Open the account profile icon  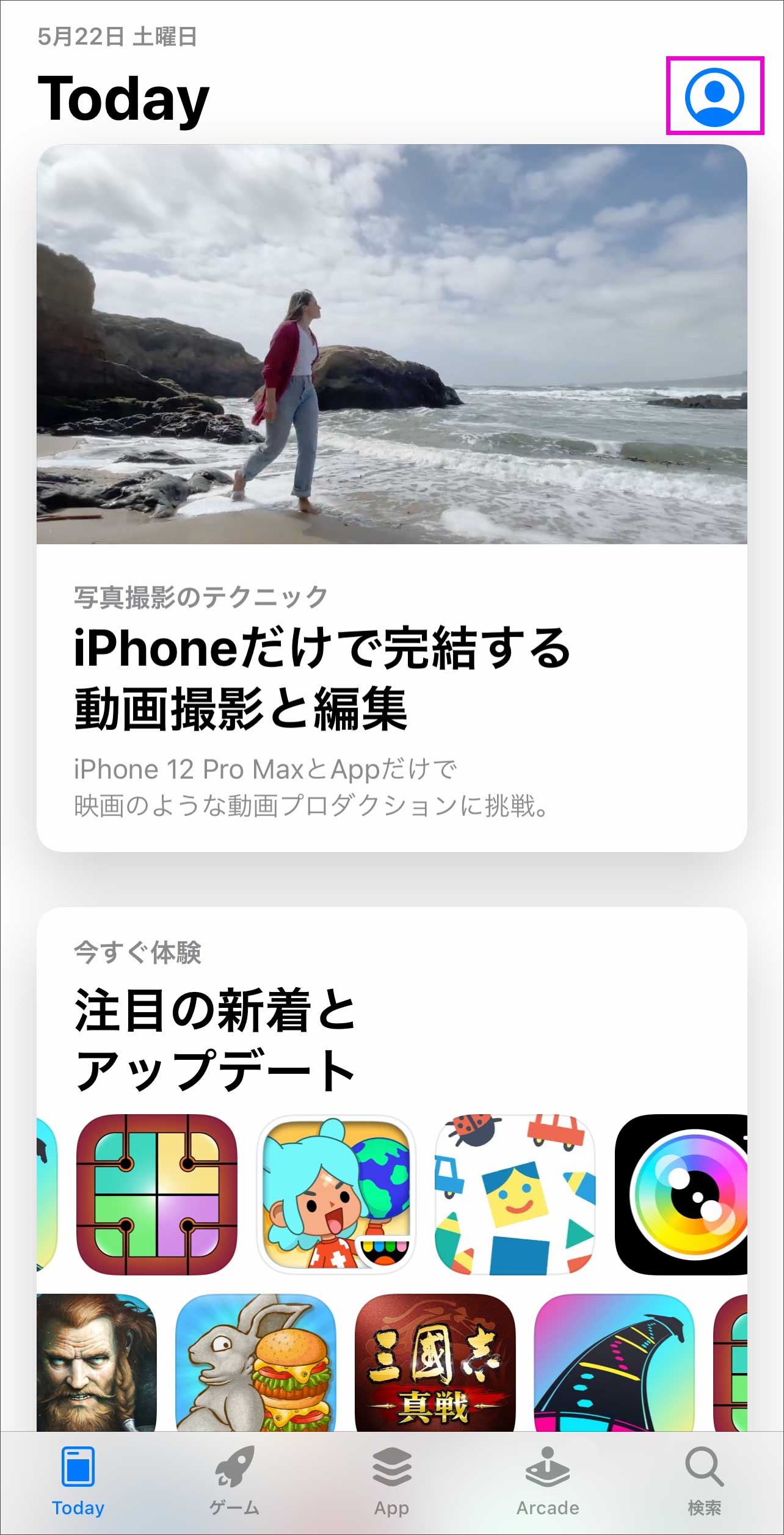click(x=714, y=98)
